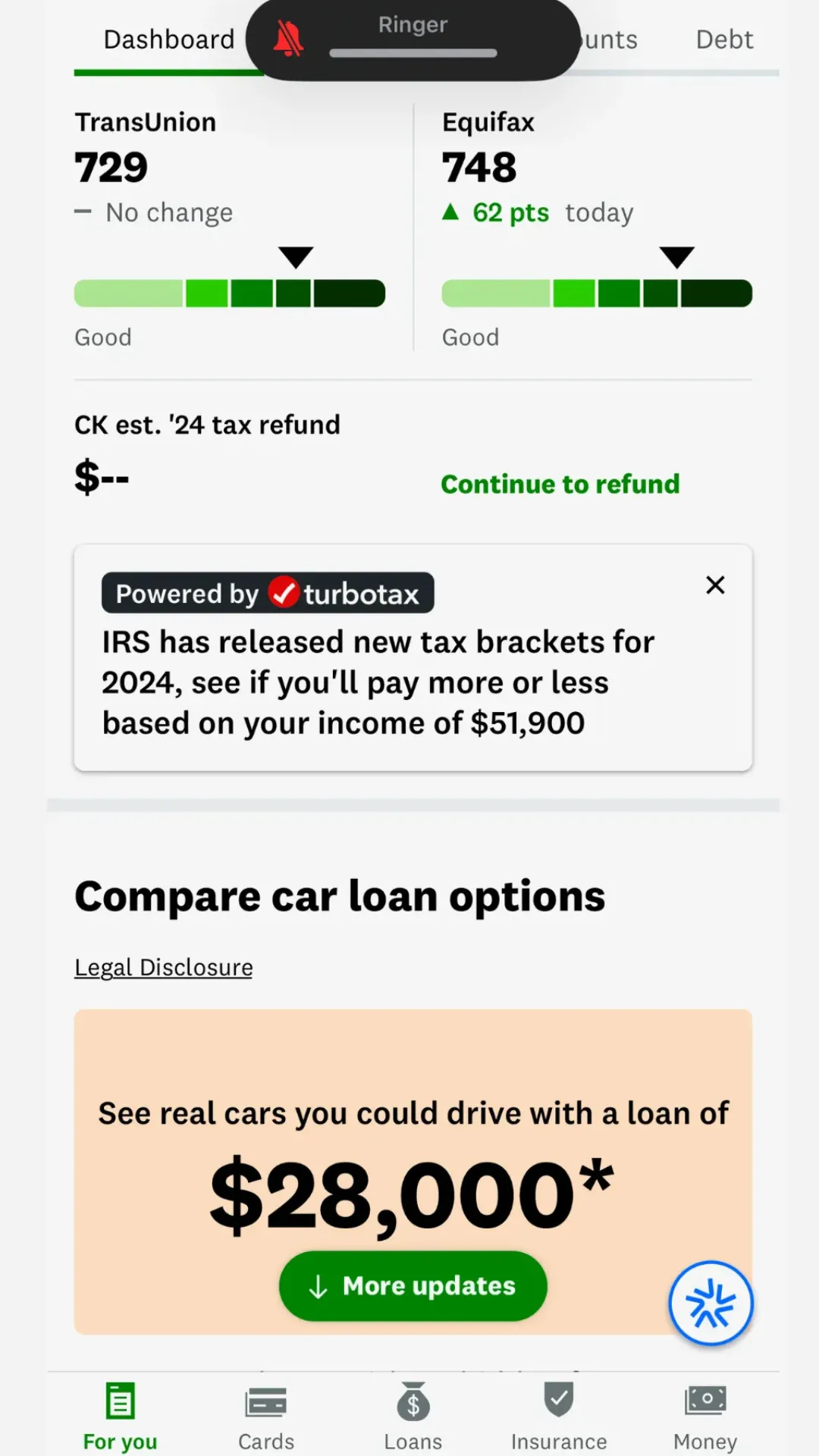Open the TransunUnion 729 score details
This screenshot has width=819, height=1456.
[x=230, y=227]
